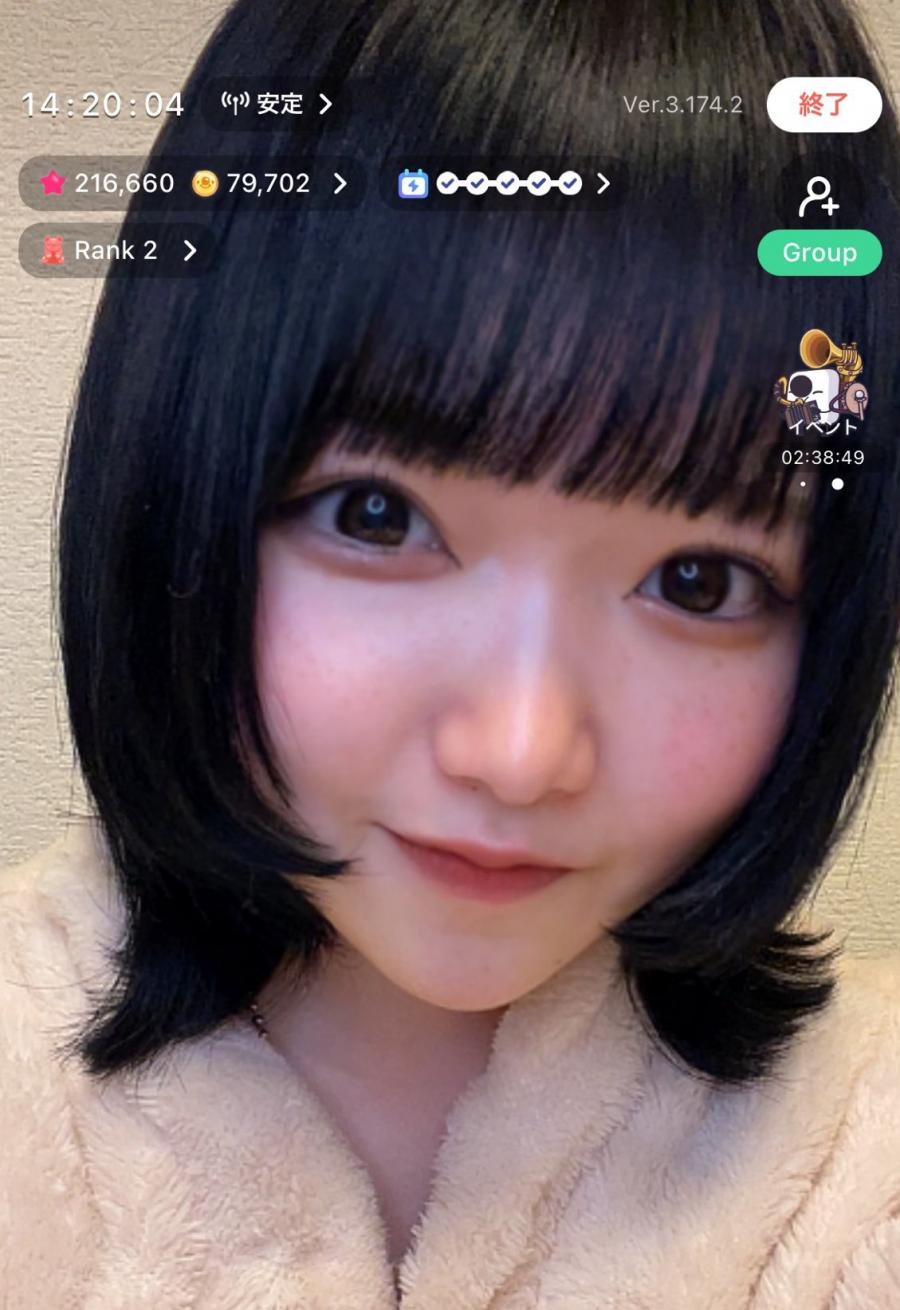Open the Group button
Image resolution: width=900 pixels, height=1310 pixels.
(x=819, y=253)
